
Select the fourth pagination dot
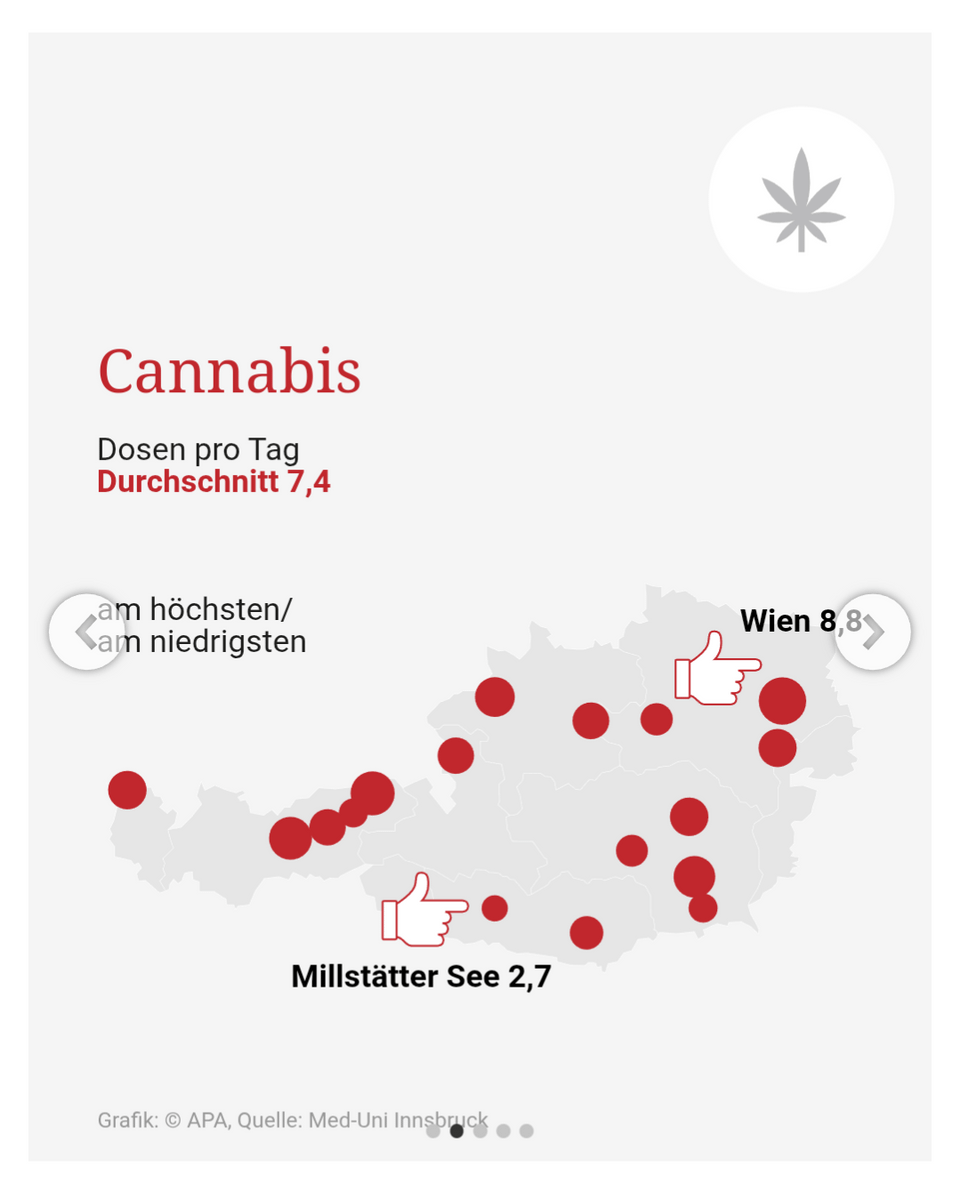tap(503, 1131)
